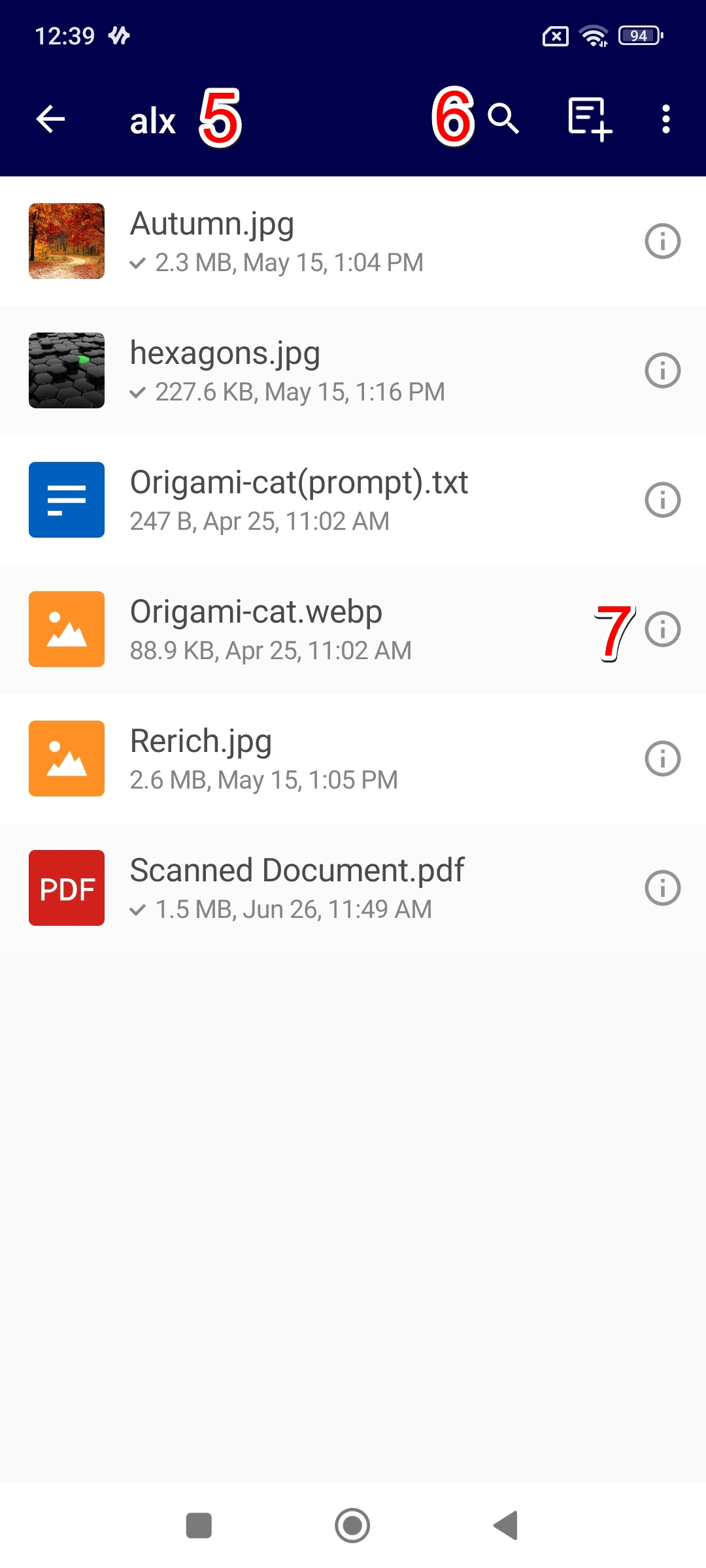Viewport: 706px width, 1568px height.
Task: Open details of Origami-cat.webp
Action: [x=663, y=629]
